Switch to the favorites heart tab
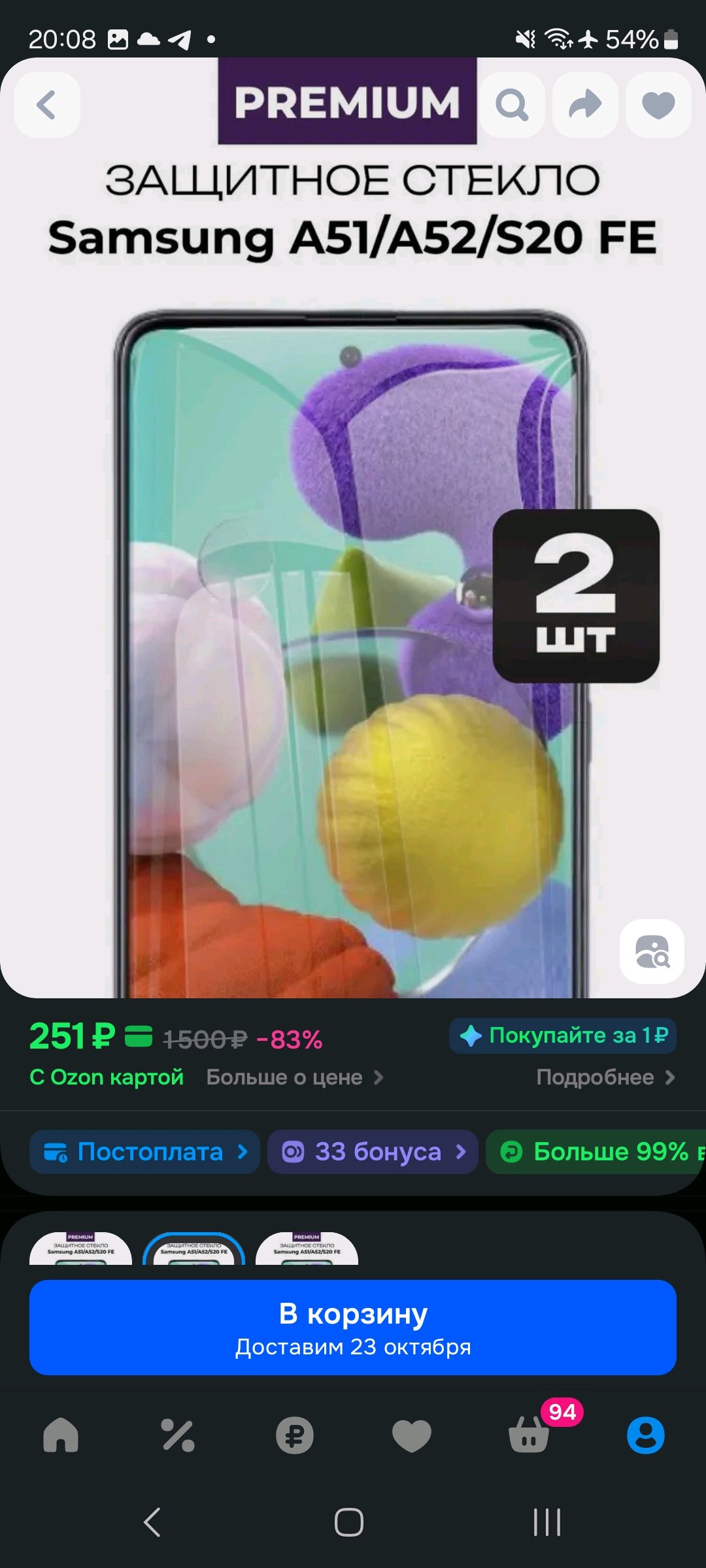This screenshot has height=1568, width=706. [x=412, y=1435]
